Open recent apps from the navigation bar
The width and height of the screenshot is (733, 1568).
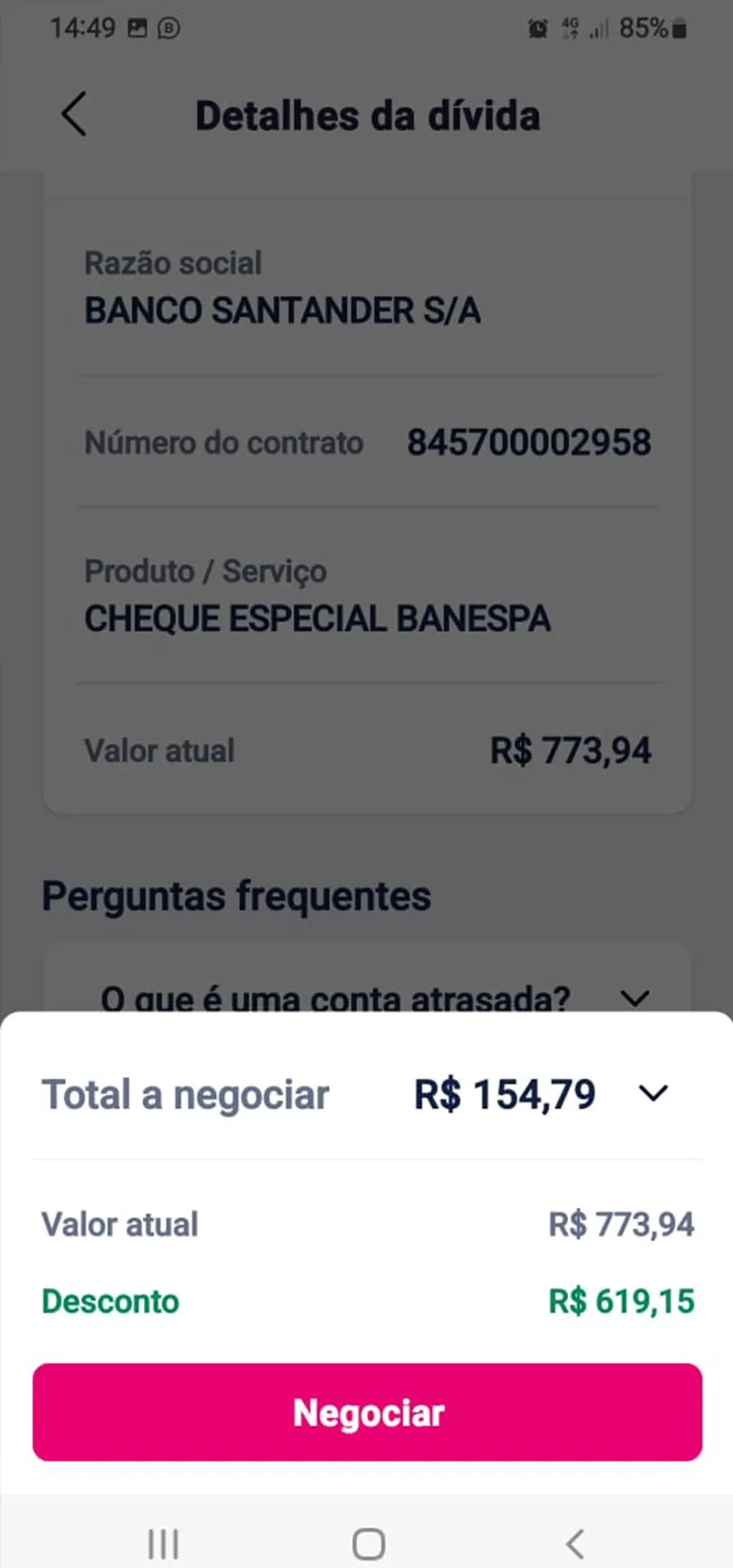coord(163,1543)
